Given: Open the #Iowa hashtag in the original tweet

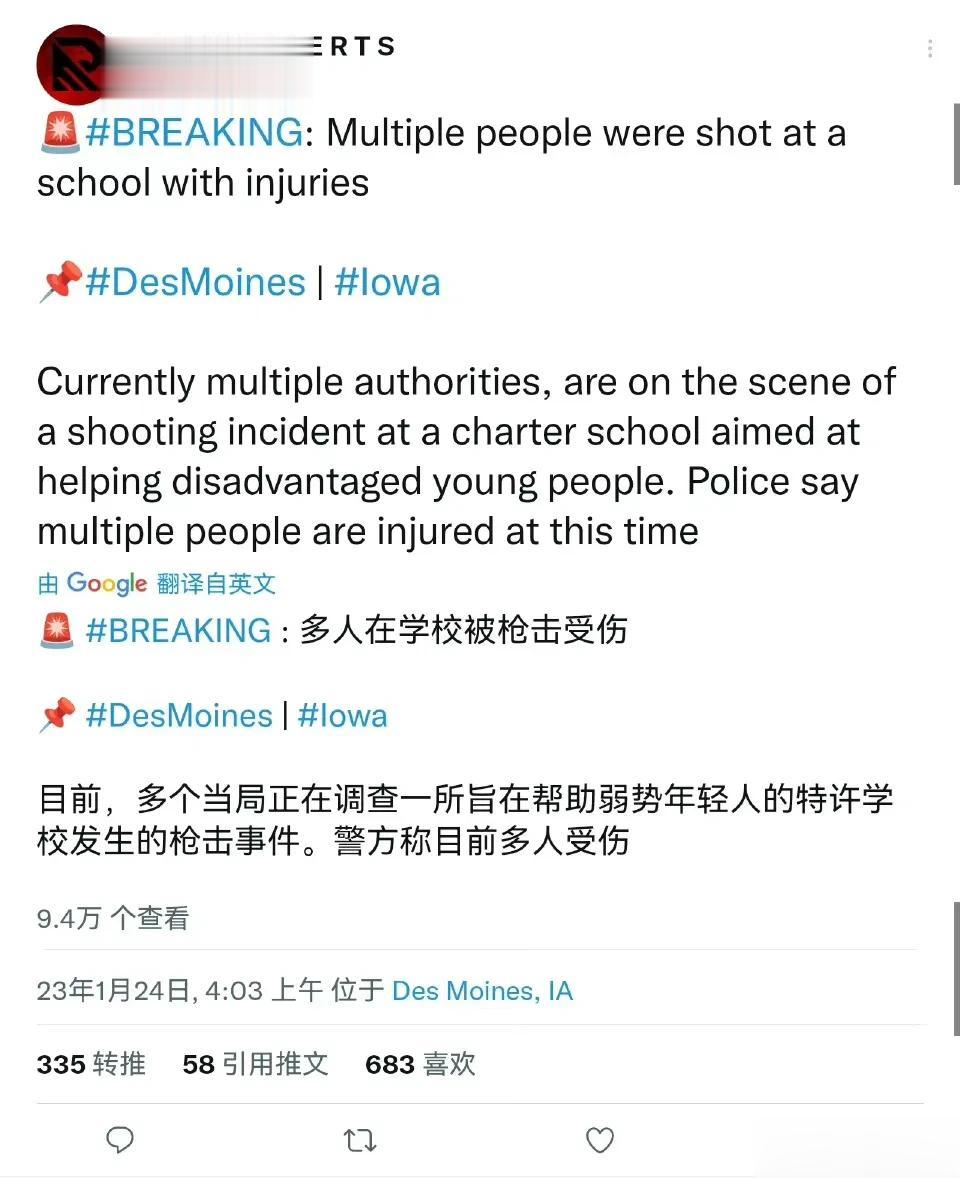Looking at the screenshot, I should (387, 282).
